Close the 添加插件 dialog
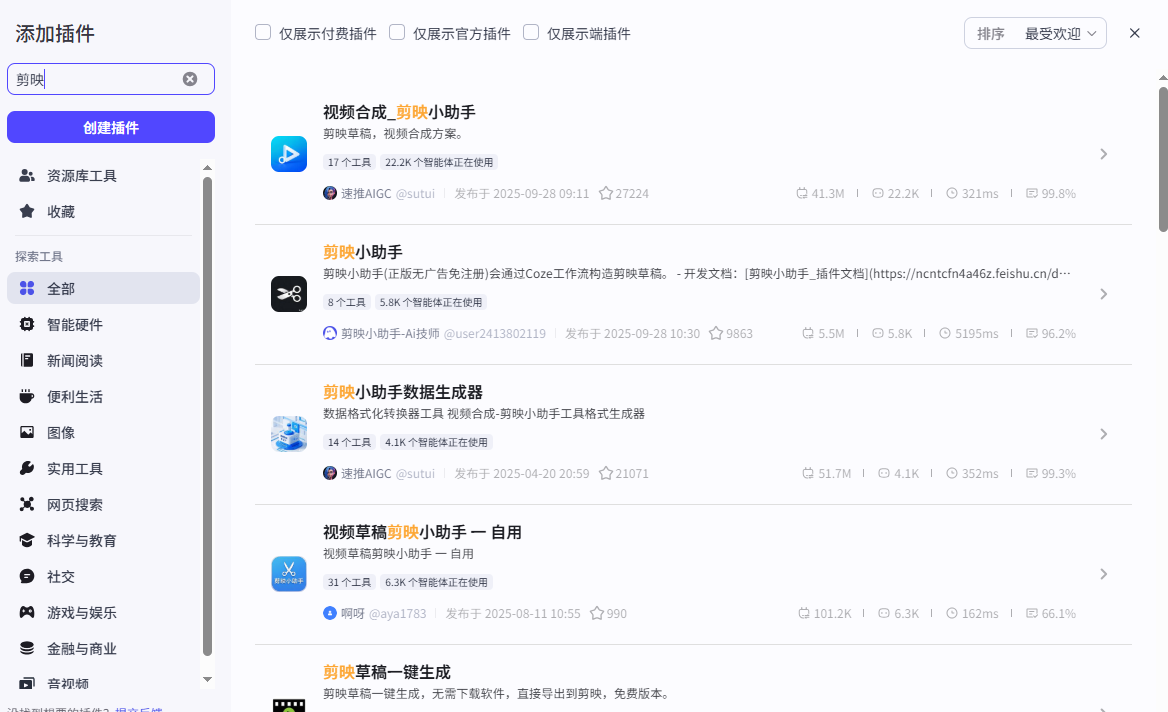 [1135, 33]
